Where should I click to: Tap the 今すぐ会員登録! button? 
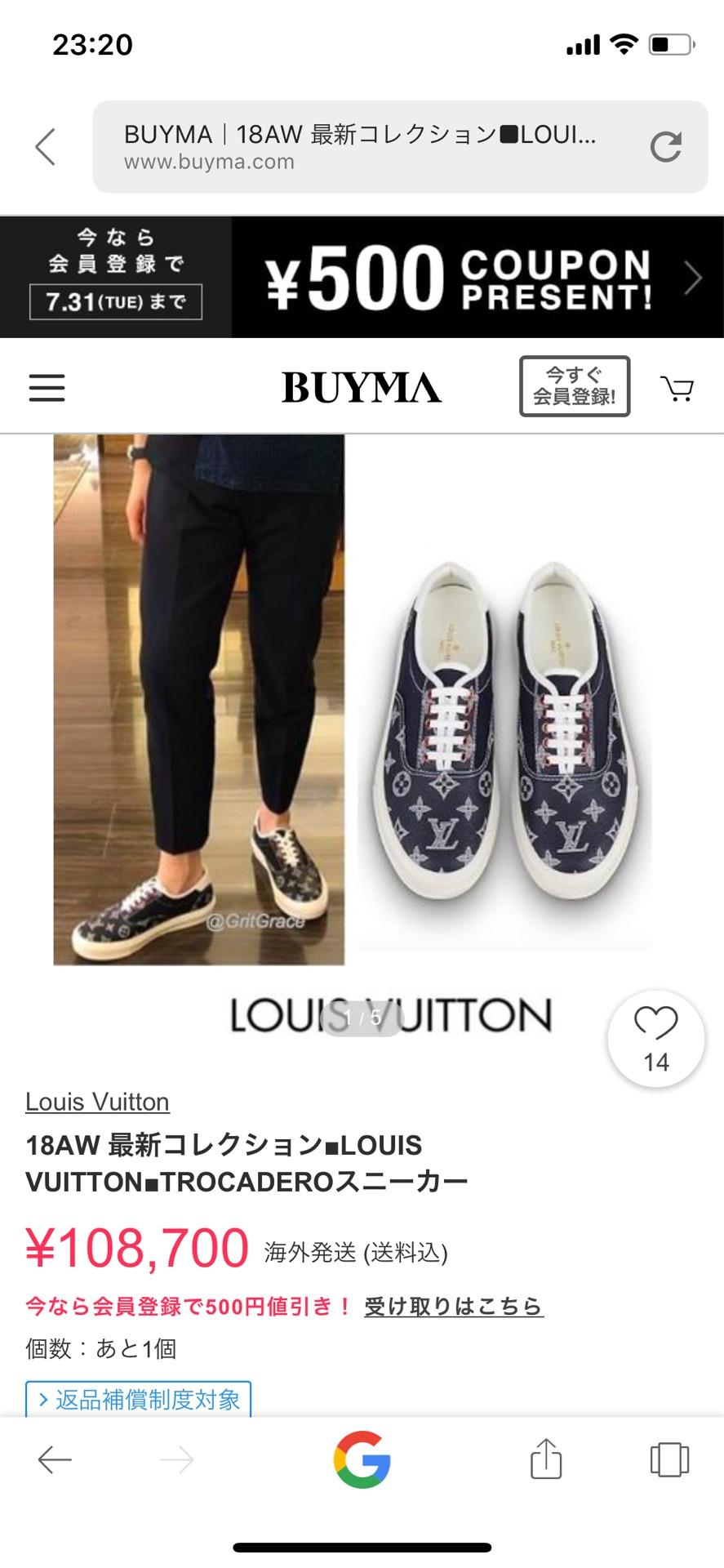click(574, 386)
